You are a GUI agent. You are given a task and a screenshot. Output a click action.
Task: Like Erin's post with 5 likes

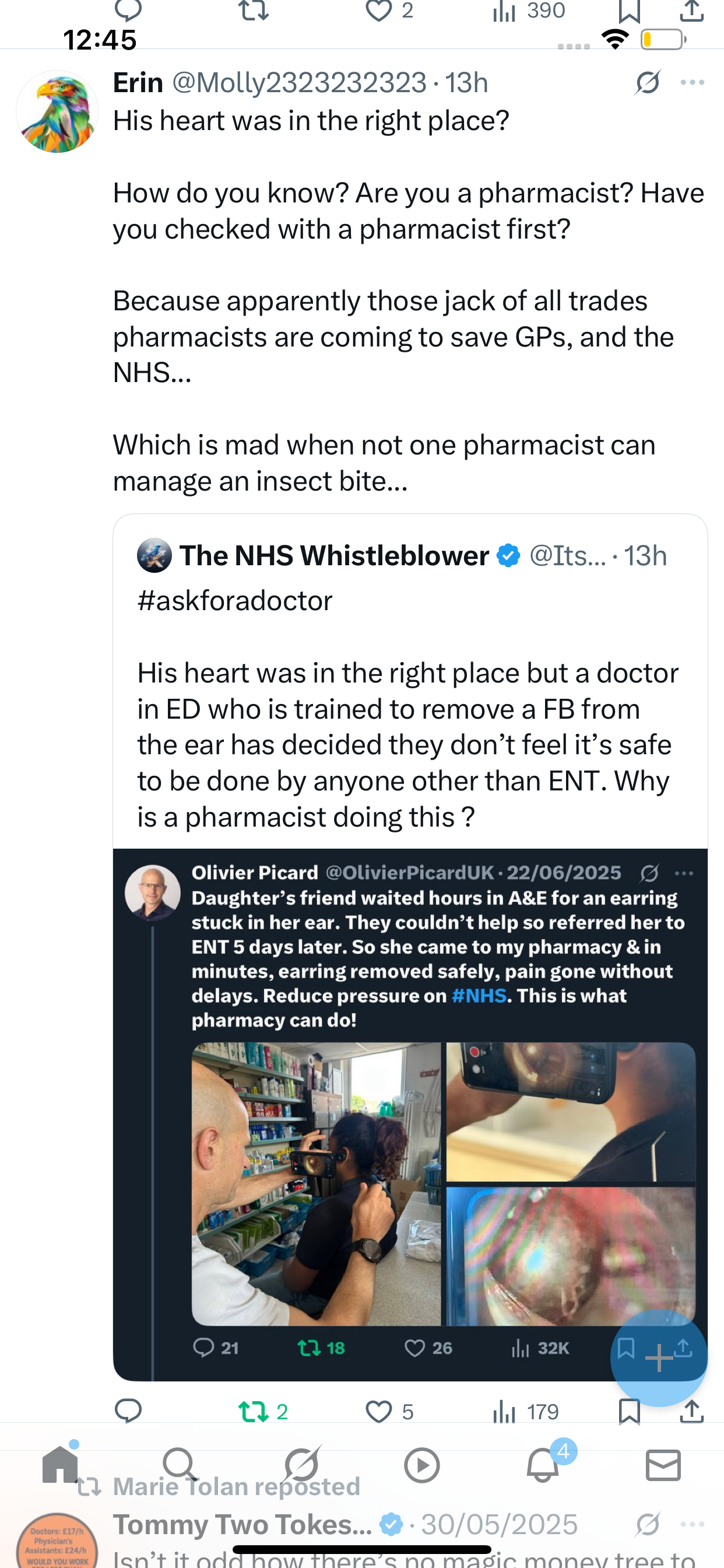(389, 1411)
